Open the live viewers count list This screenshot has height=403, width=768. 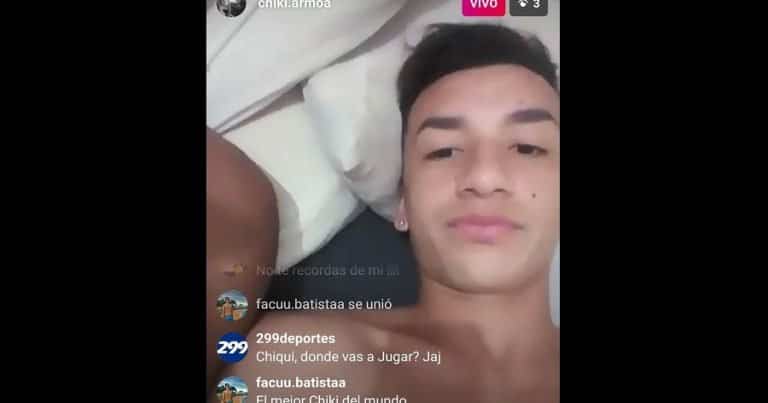528,5
